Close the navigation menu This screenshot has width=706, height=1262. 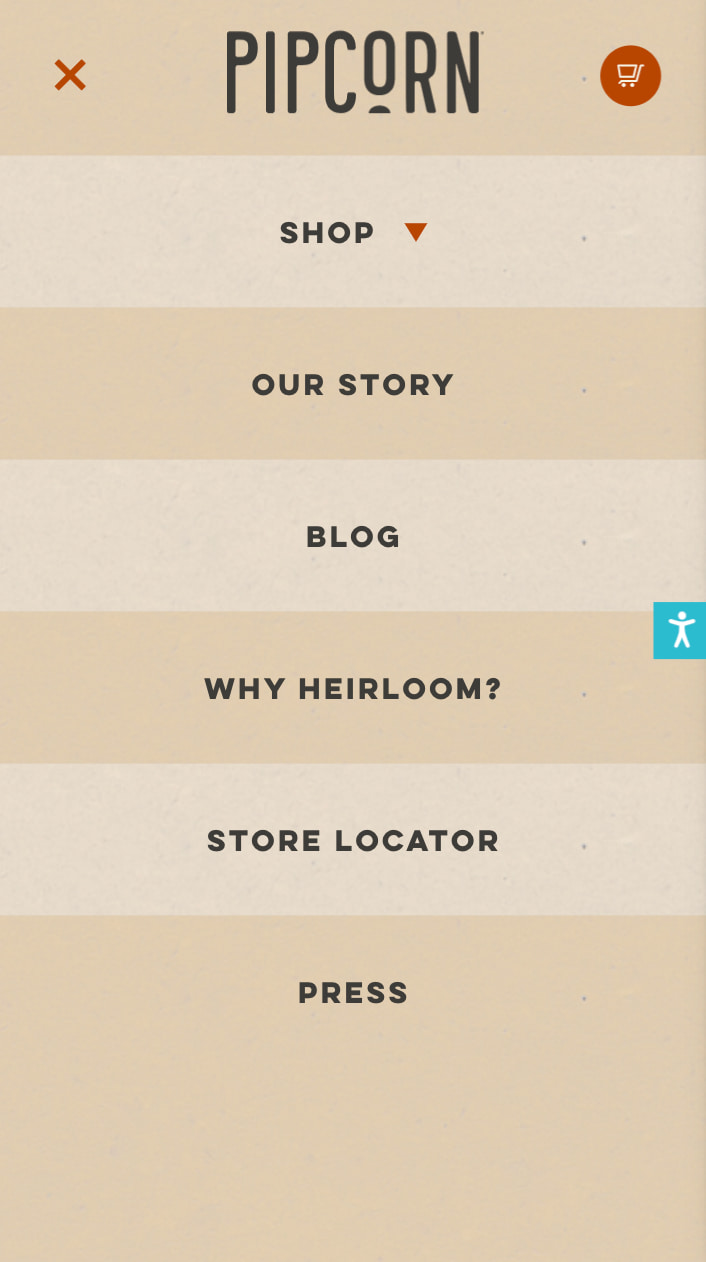[x=70, y=75]
